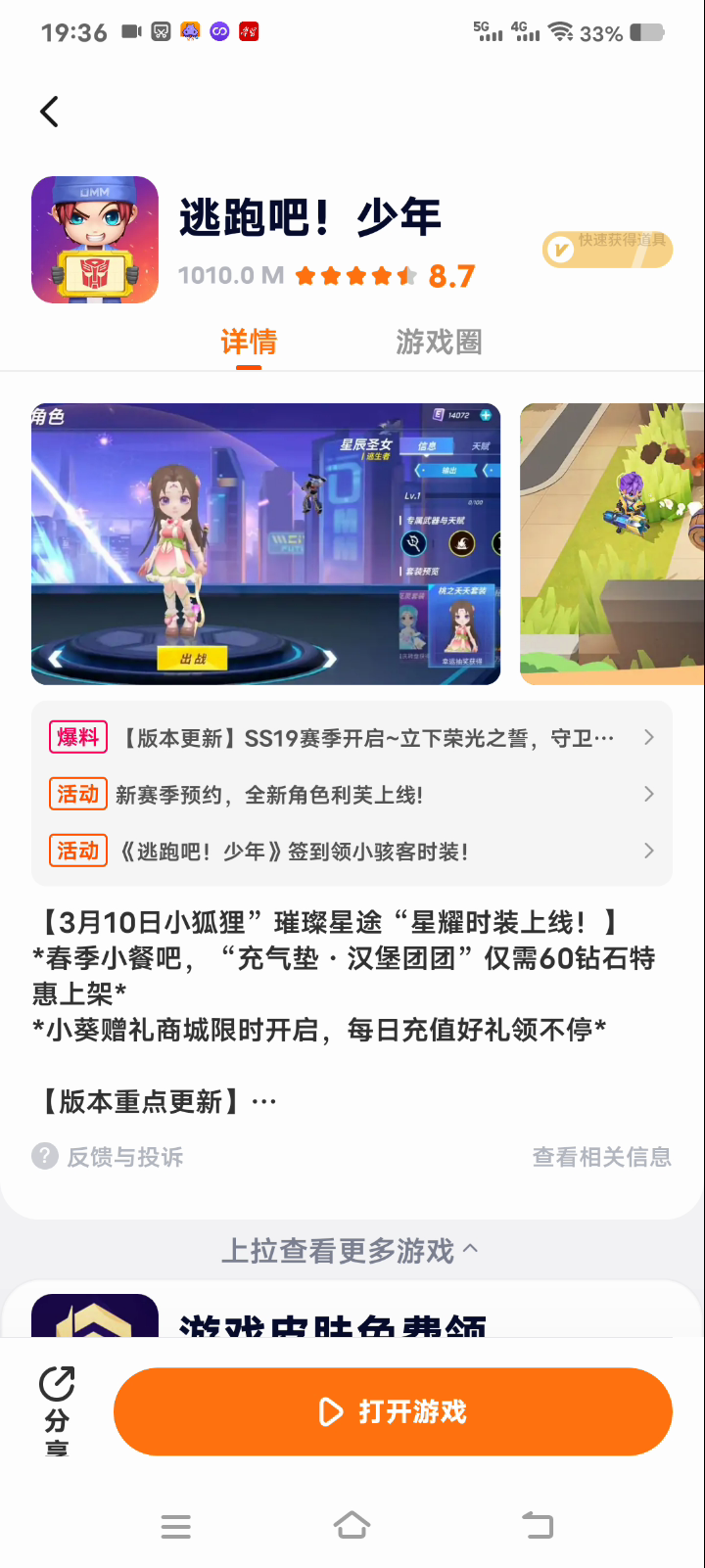Open 反馈与投诉
This screenshot has width=705, height=1568.
point(108,1157)
